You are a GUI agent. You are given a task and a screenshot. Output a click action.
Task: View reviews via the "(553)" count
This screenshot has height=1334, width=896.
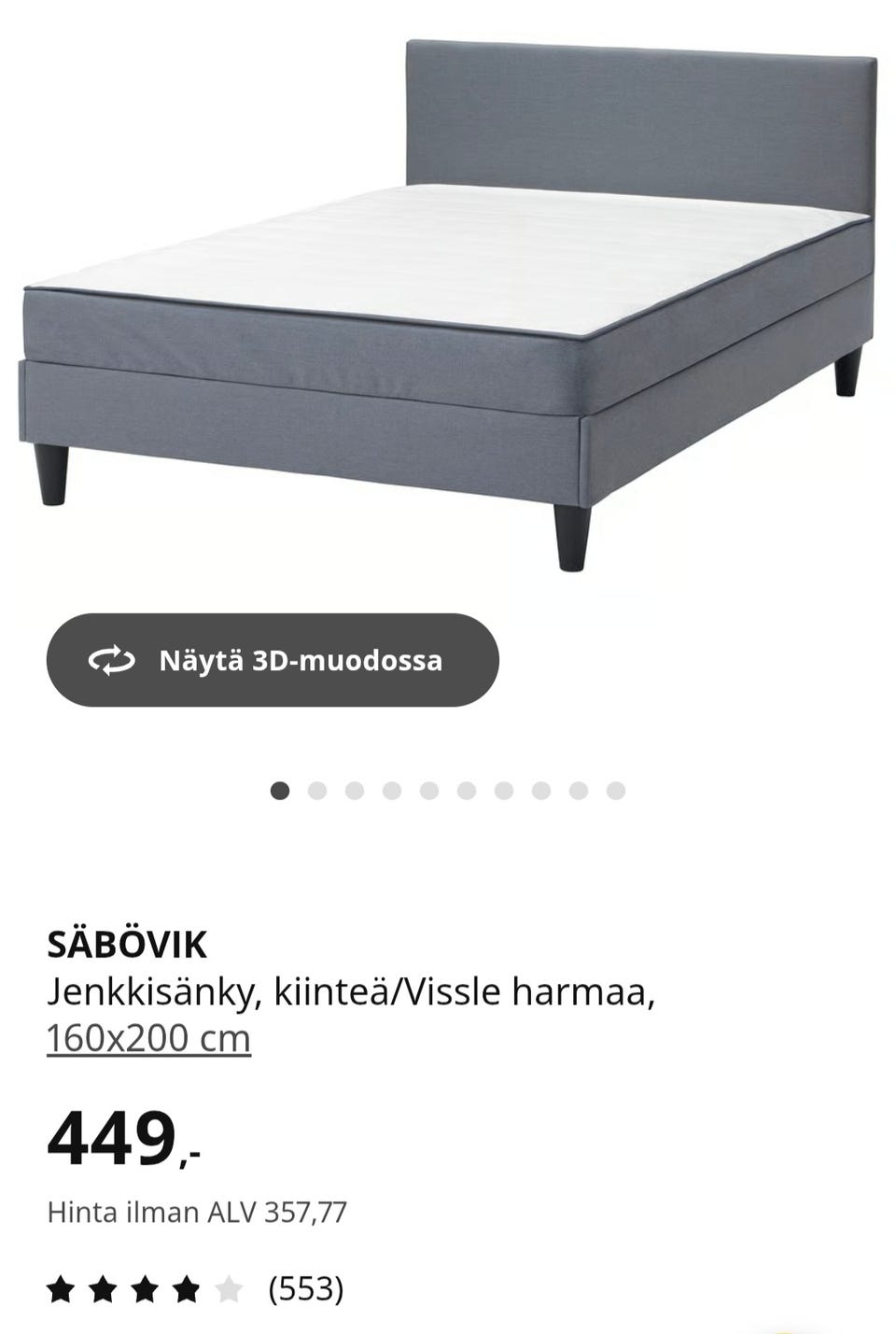pyautogui.click(x=303, y=1290)
